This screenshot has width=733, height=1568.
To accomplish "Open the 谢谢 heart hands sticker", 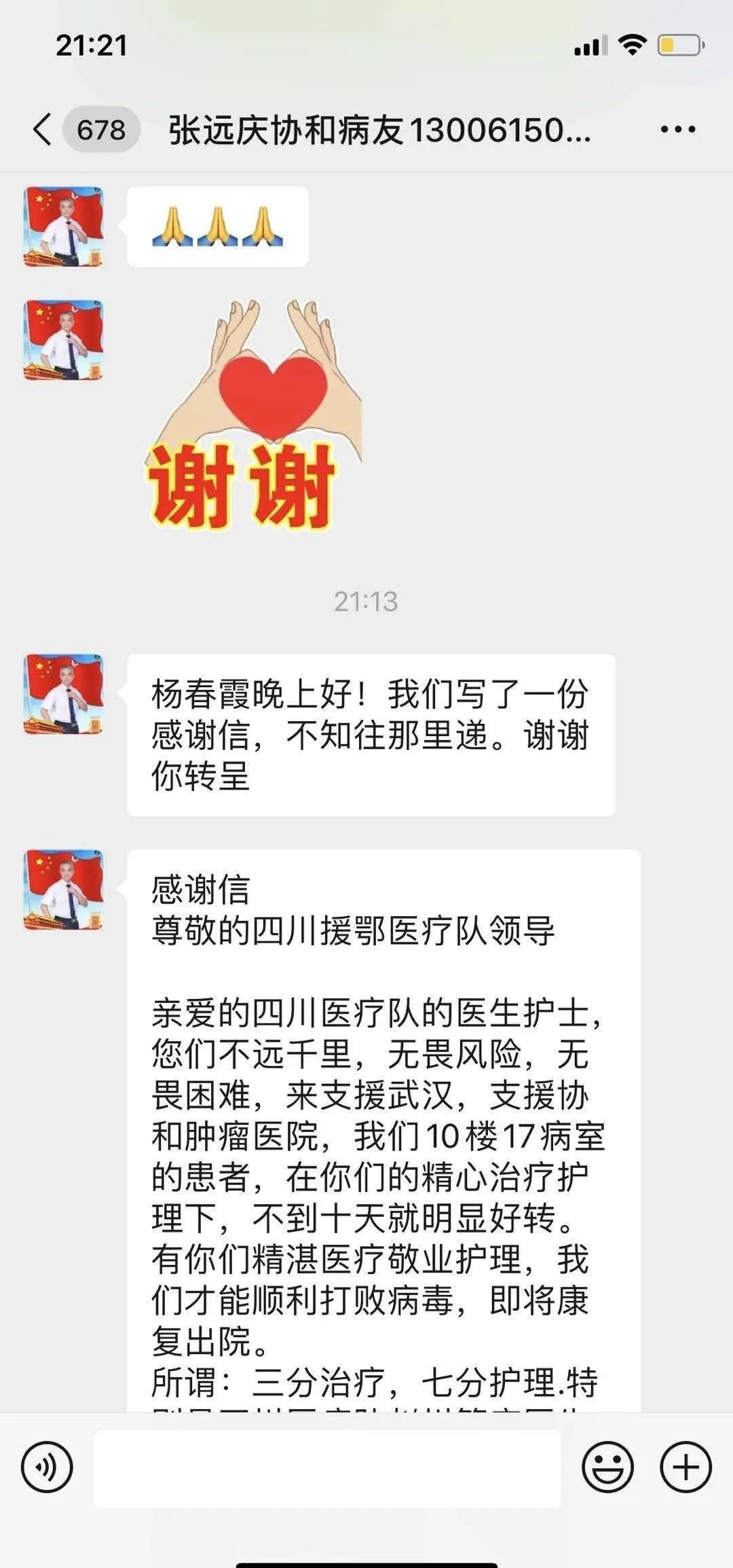I will click(x=252, y=415).
